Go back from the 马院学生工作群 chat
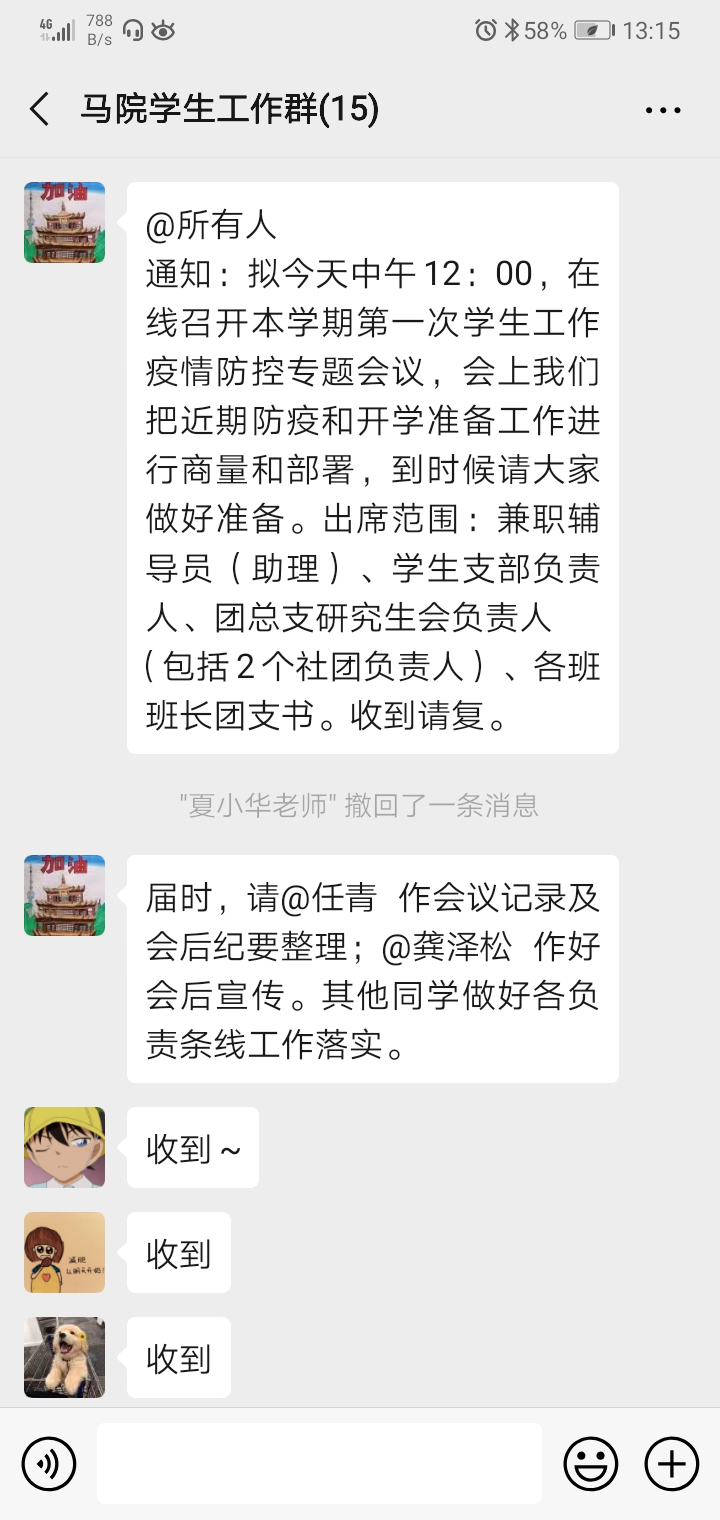Viewport: 720px width, 1520px height. point(40,109)
